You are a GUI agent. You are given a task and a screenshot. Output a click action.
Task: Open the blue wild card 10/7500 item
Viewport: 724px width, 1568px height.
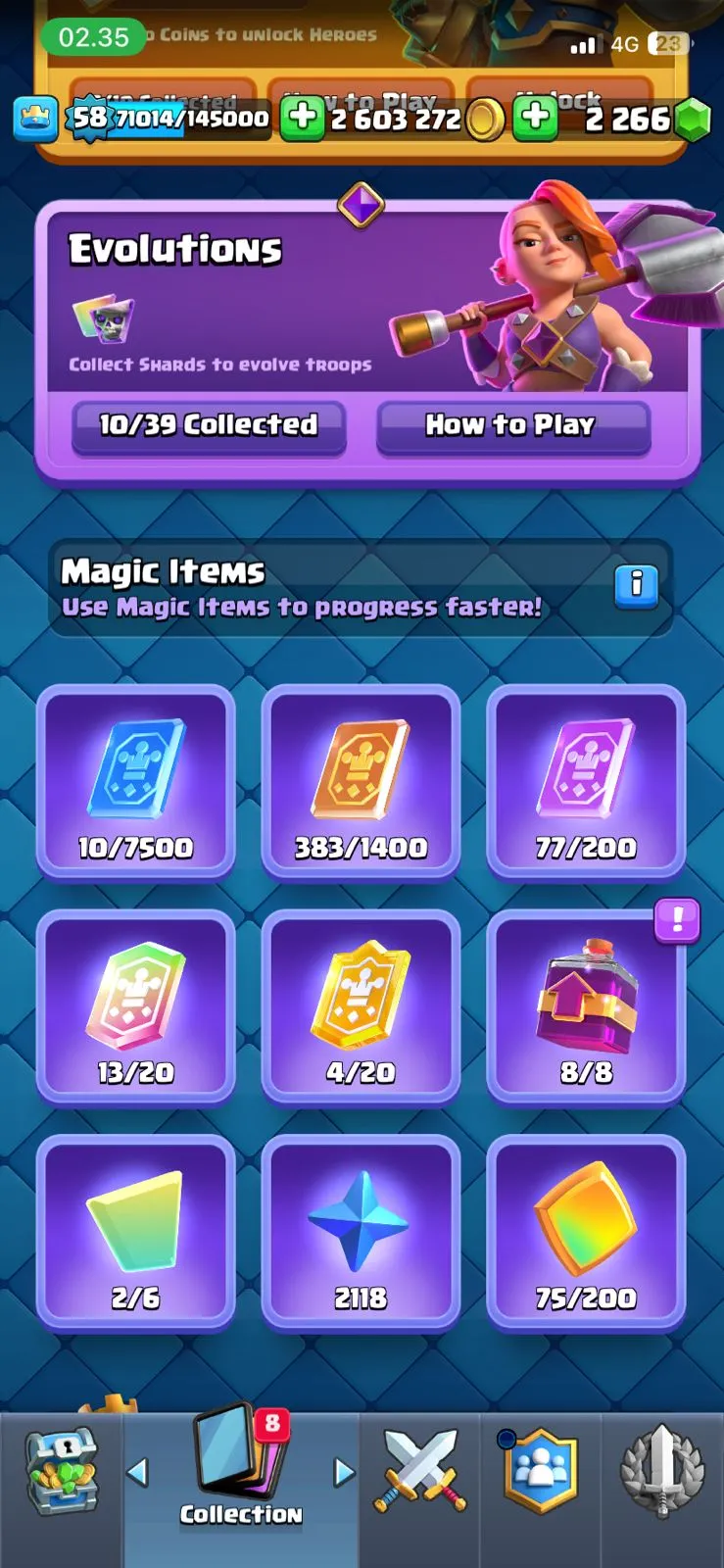point(135,781)
